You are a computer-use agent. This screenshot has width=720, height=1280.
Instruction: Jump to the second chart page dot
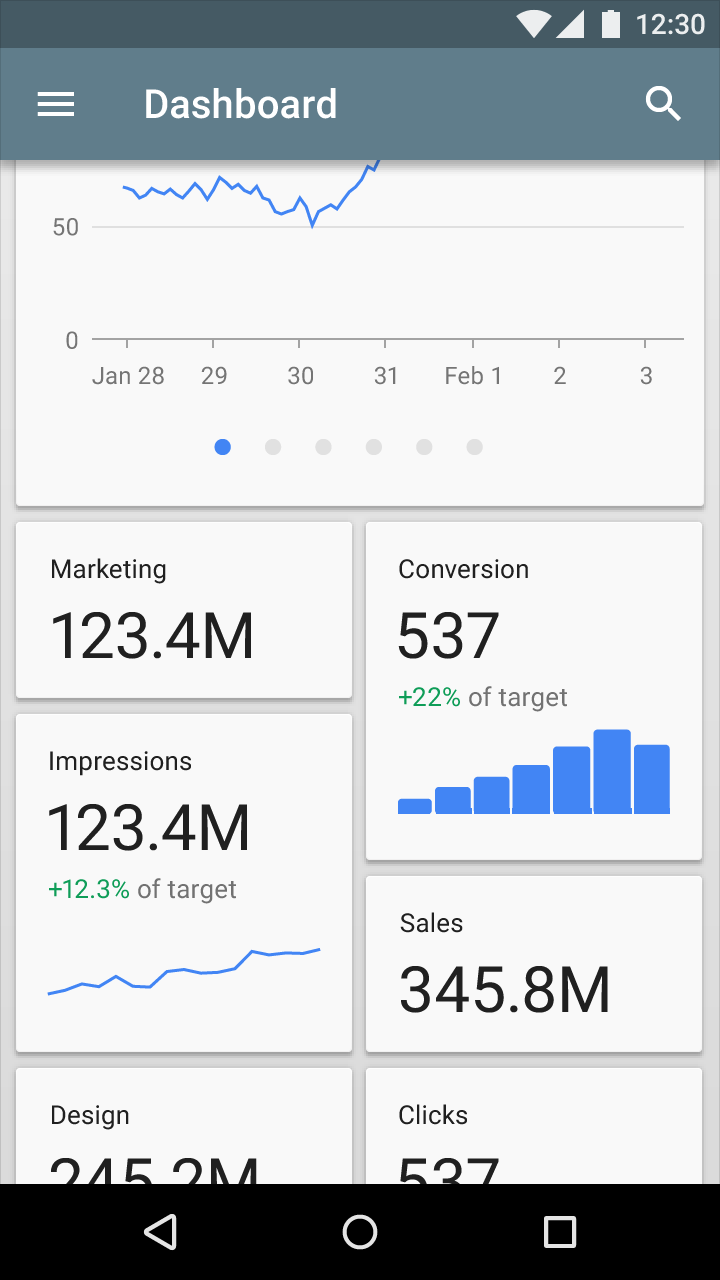click(273, 447)
